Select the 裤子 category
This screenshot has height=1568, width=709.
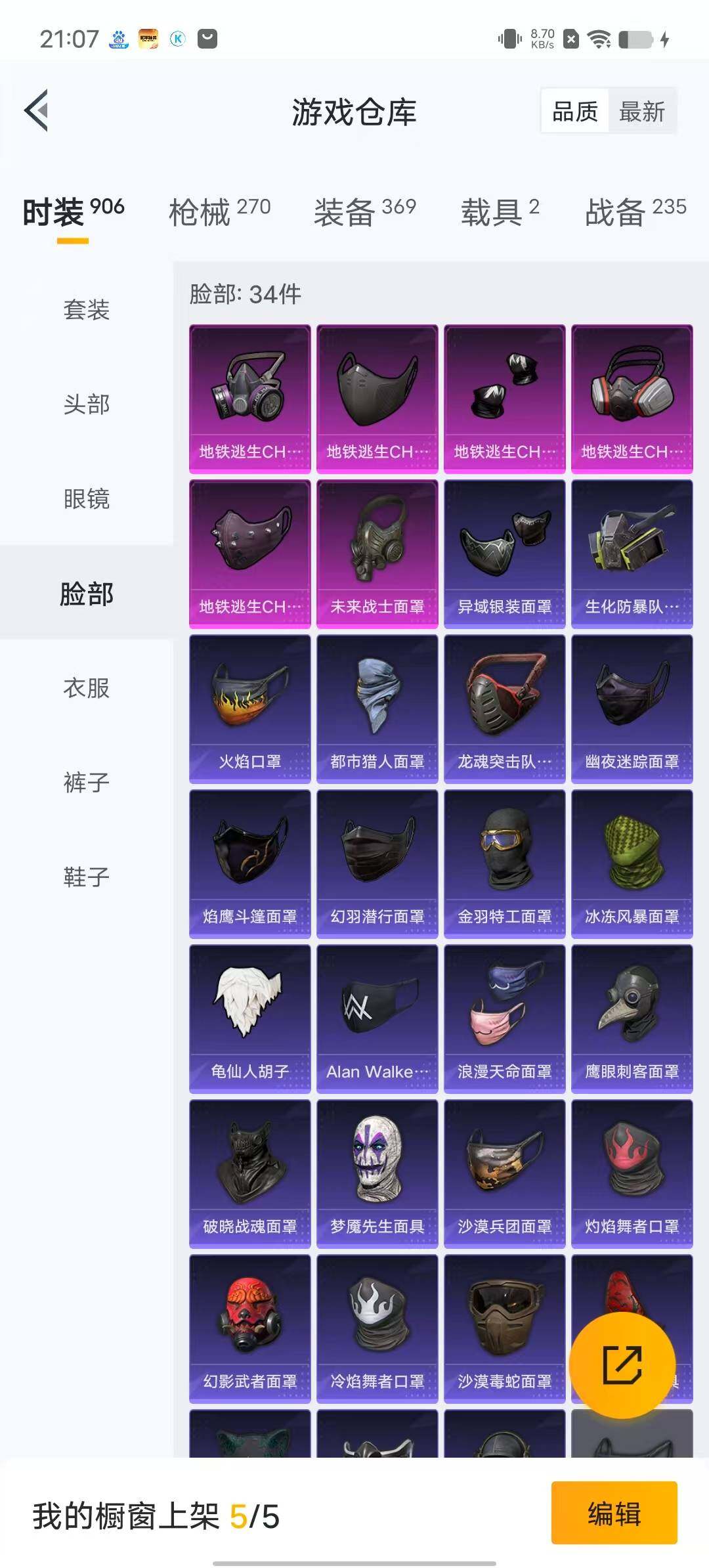click(x=87, y=782)
